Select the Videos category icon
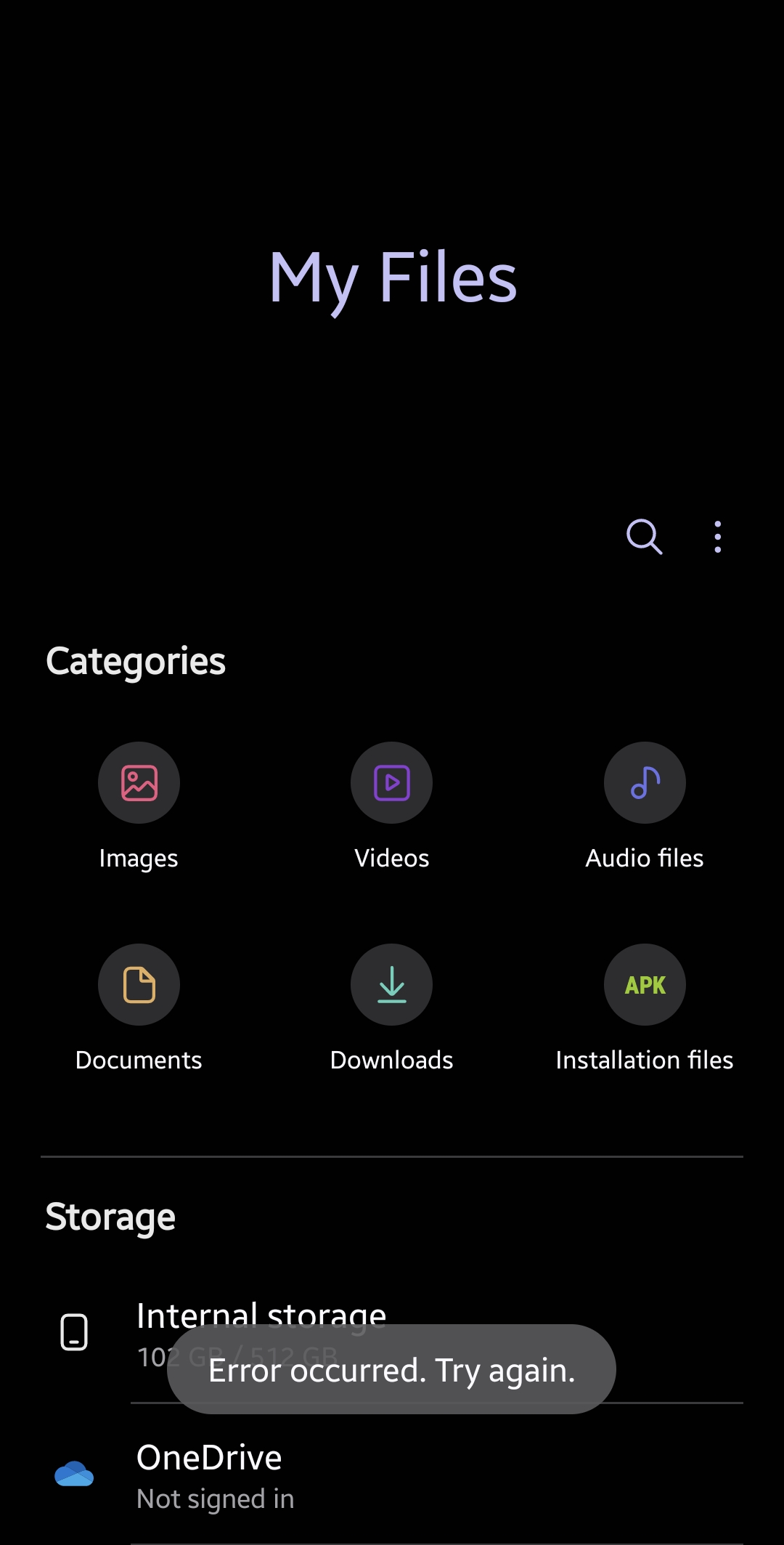The width and height of the screenshot is (784, 1545). (391, 782)
